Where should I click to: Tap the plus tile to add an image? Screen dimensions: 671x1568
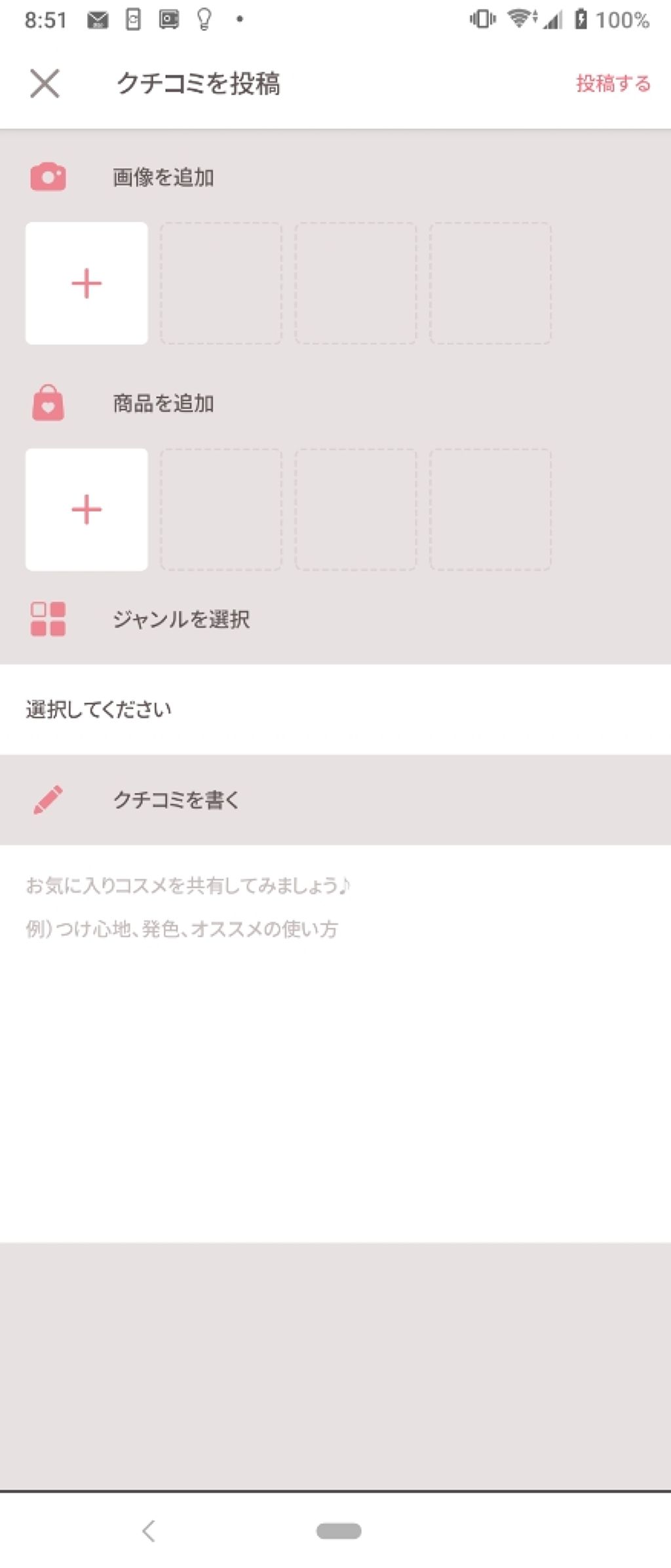pyautogui.click(x=86, y=283)
